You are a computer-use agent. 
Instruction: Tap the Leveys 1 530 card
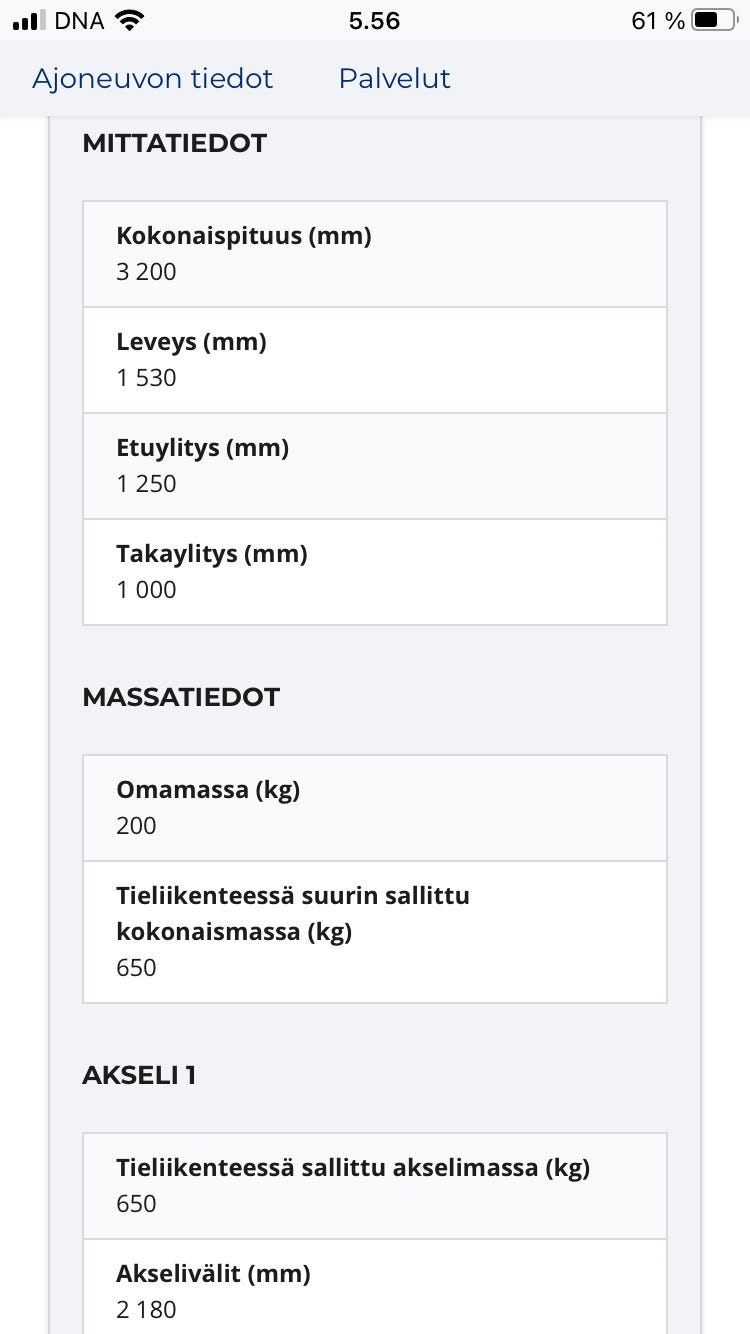pyautogui.click(x=374, y=359)
